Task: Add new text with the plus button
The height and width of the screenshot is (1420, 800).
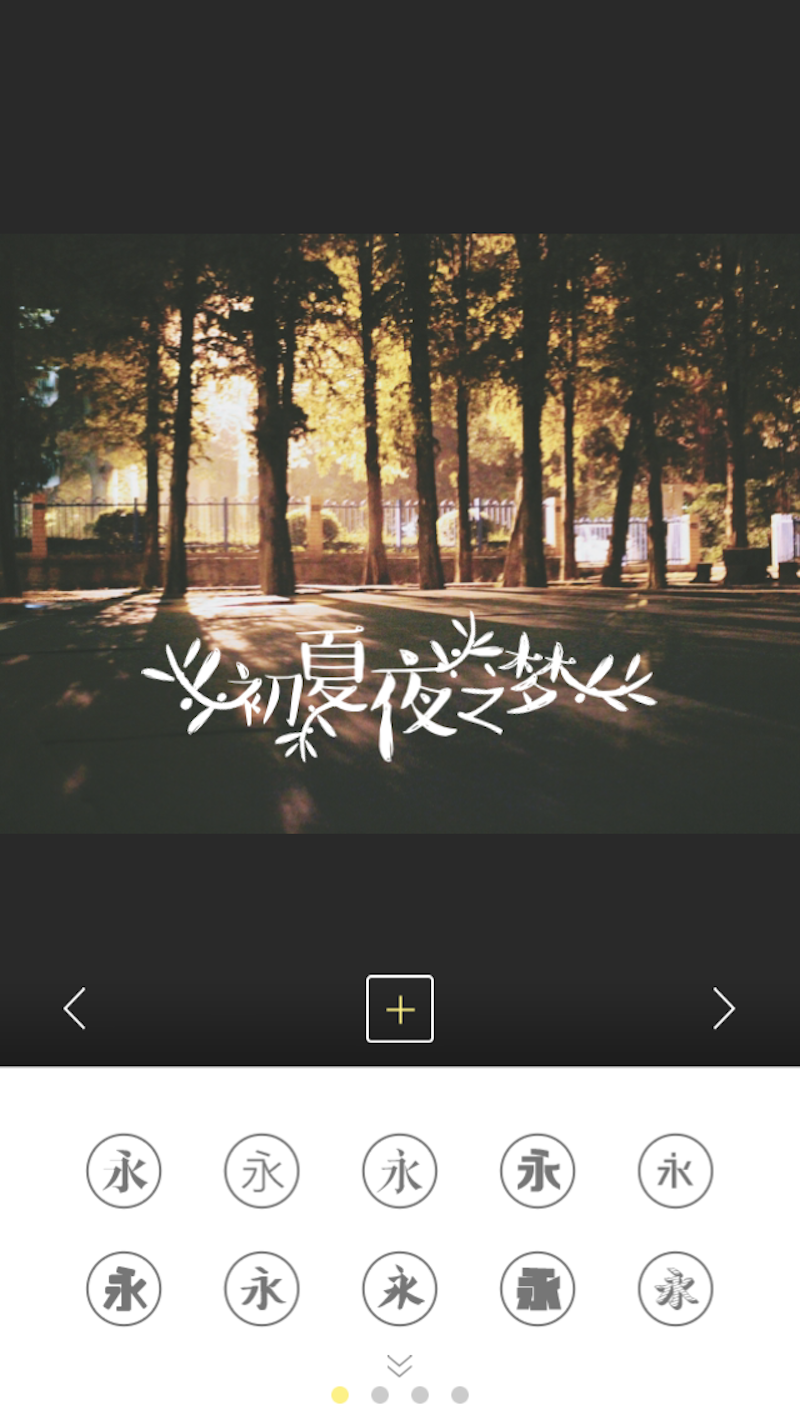Action: 400,1009
